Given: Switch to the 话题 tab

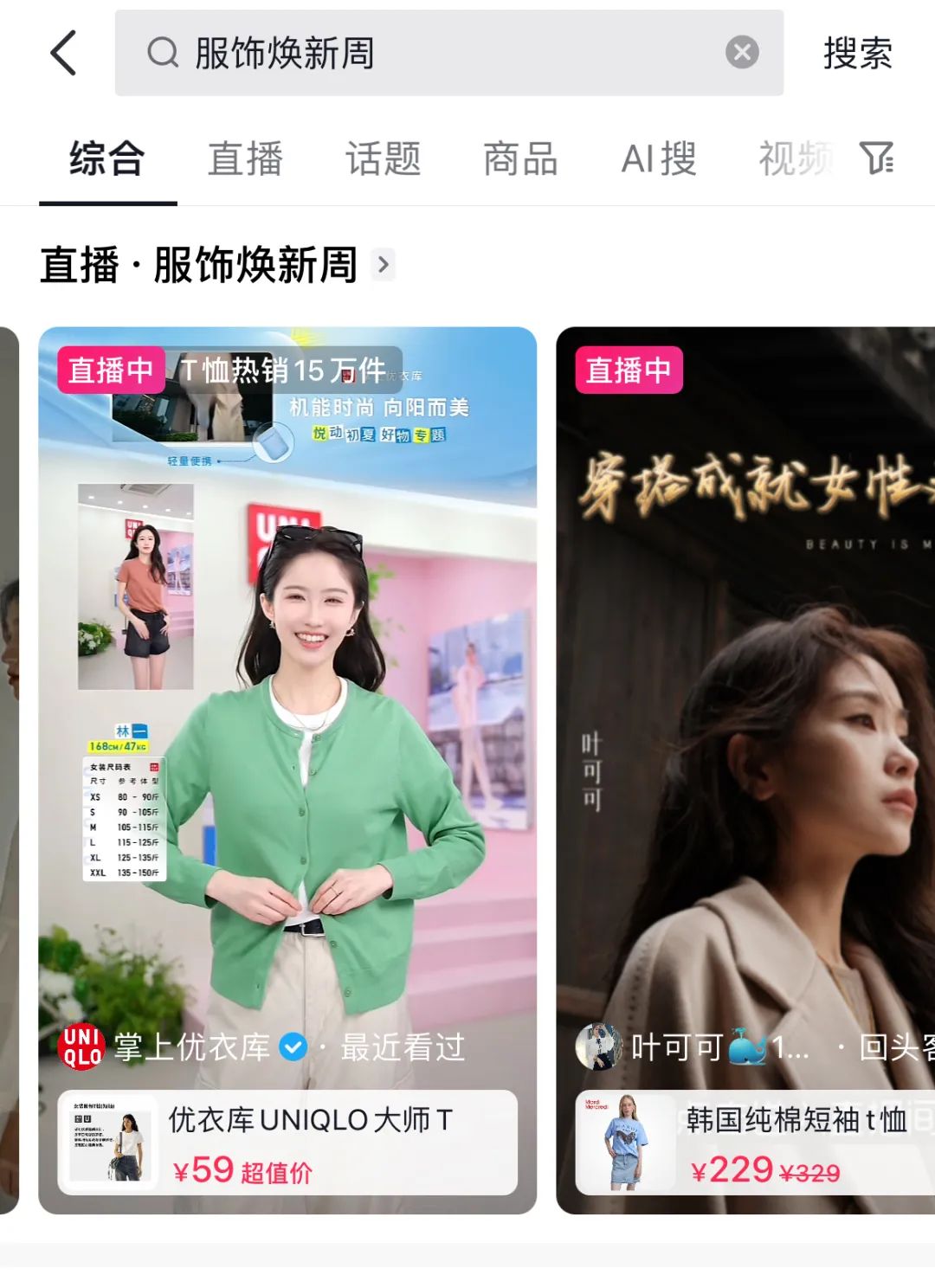Looking at the screenshot, I should pos(383,159).
